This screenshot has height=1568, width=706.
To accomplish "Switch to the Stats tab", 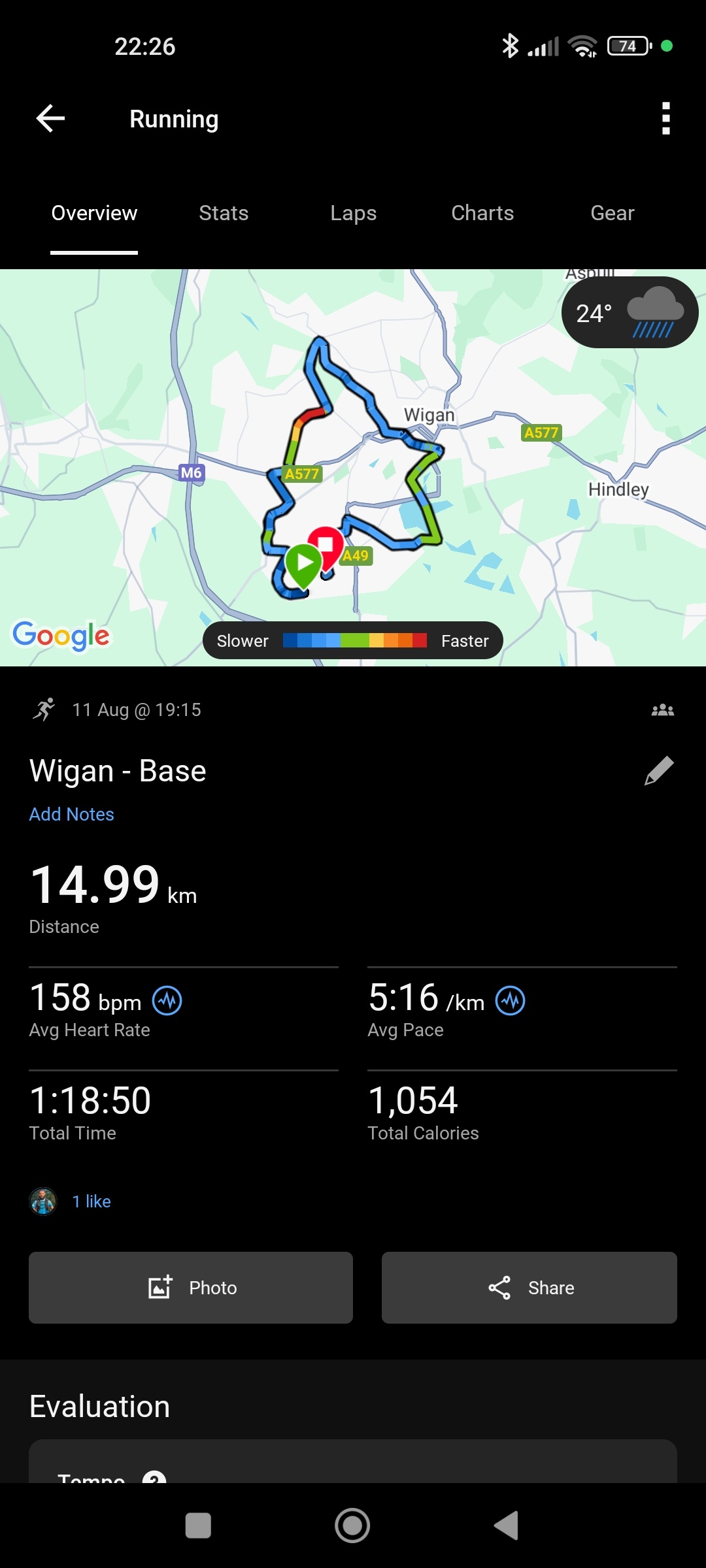I will (224, 213).
